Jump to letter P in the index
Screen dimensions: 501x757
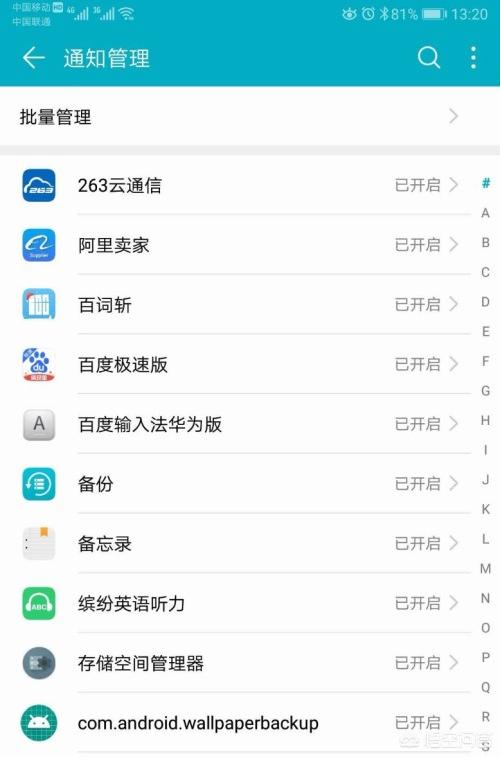point(486,658)
